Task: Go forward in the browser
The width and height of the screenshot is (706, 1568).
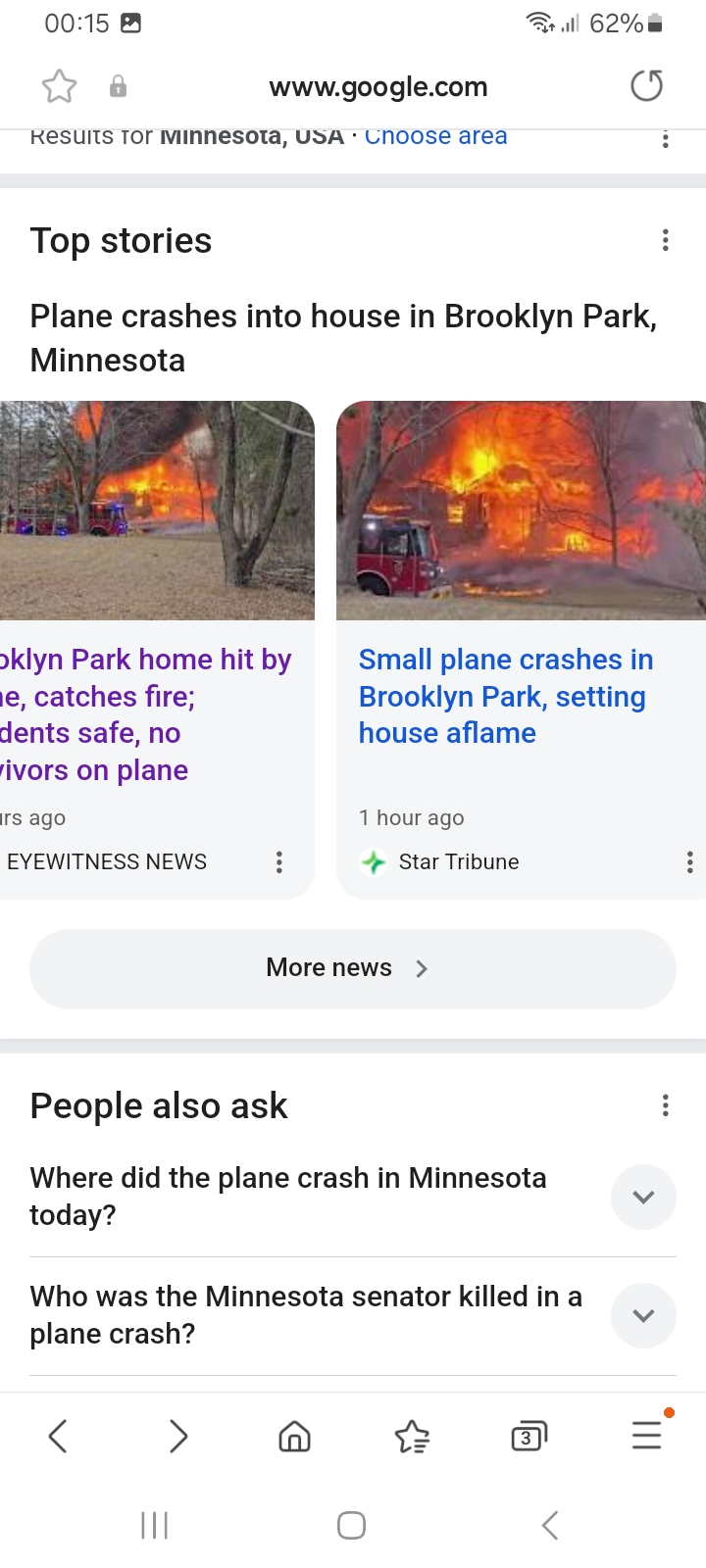Action: pos(177,1437)
